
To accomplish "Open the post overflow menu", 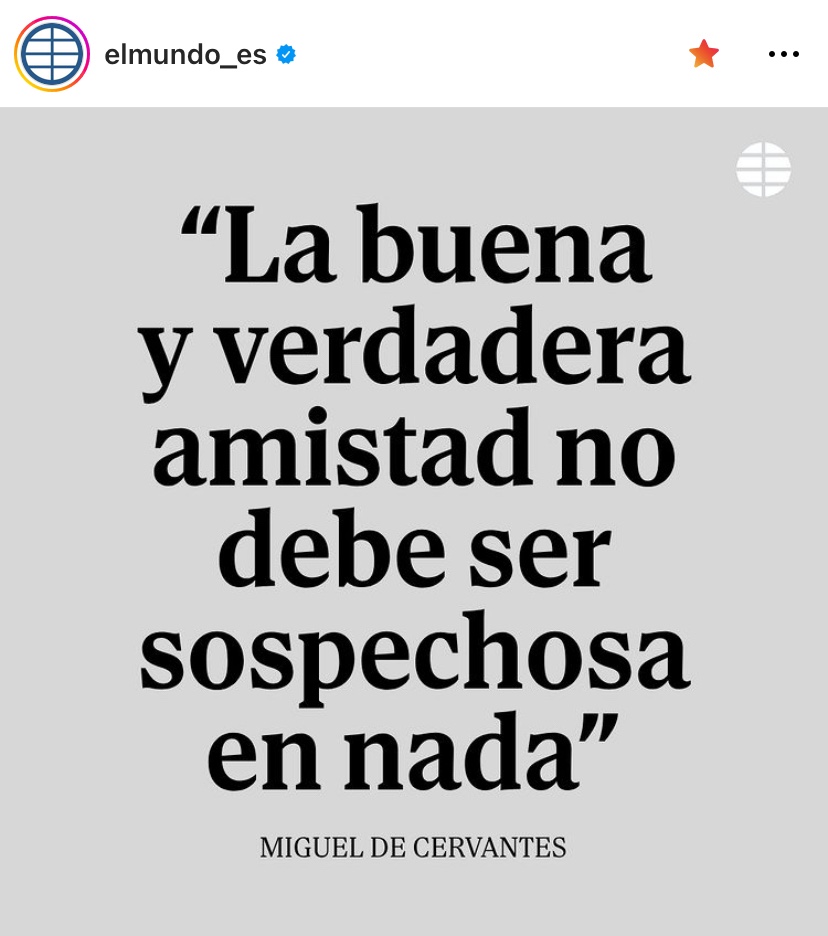I will [x=783, y=54].
